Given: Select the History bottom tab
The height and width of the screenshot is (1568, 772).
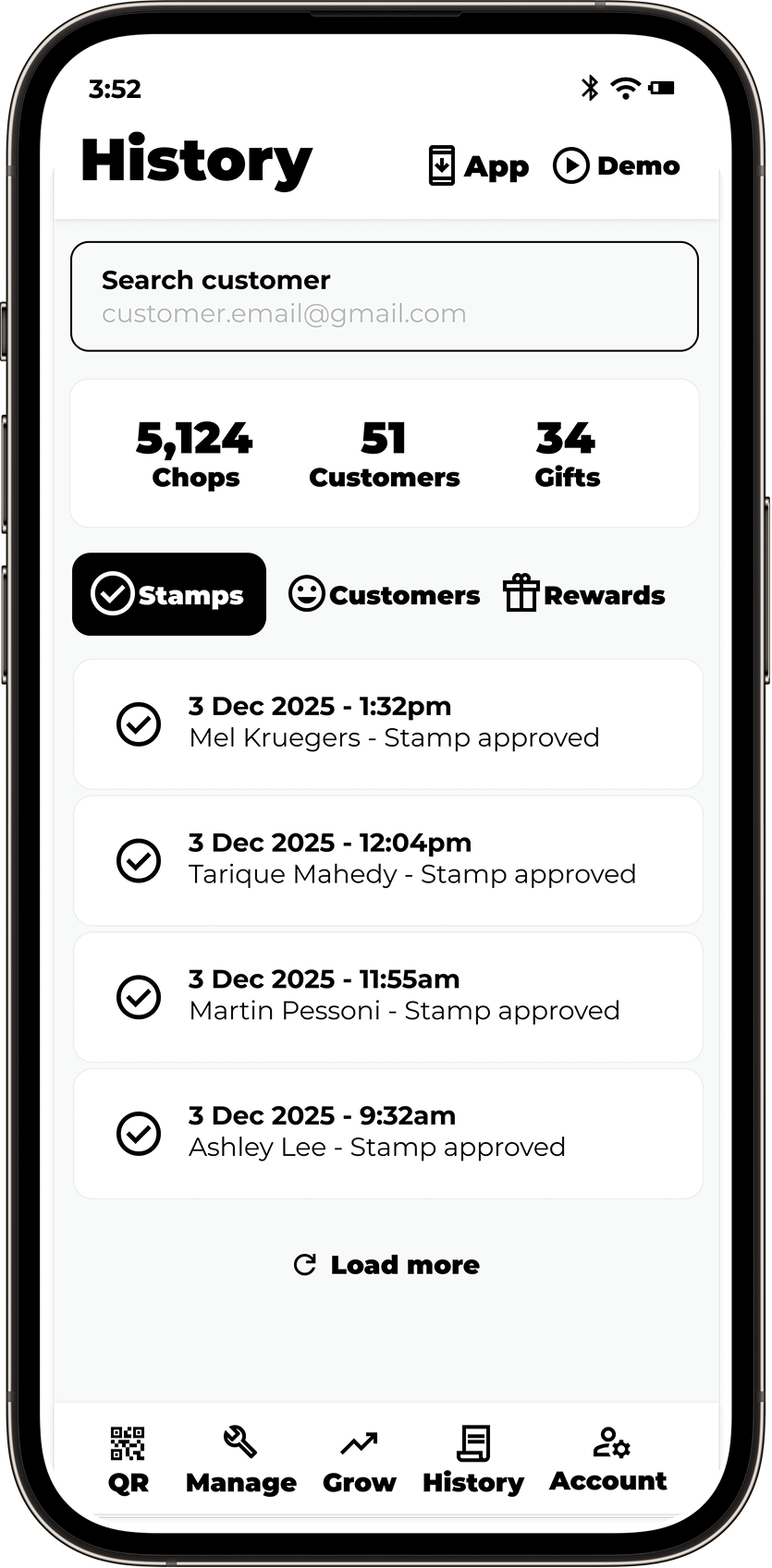Looking at the screenshot, I should click(473, 1461).
